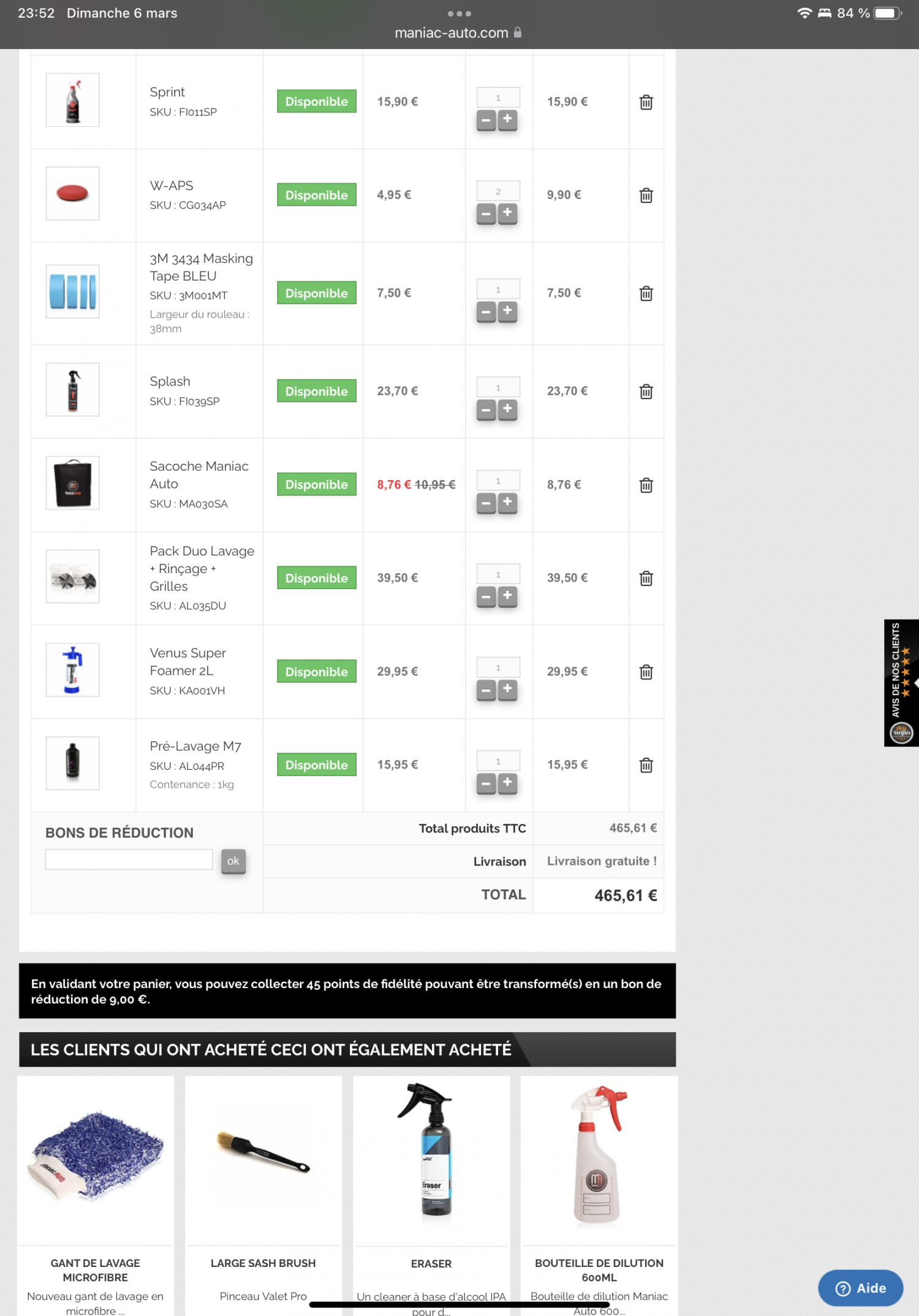Decrease W-APS quantity by one

pyautogui.click(x=486, y=213)
